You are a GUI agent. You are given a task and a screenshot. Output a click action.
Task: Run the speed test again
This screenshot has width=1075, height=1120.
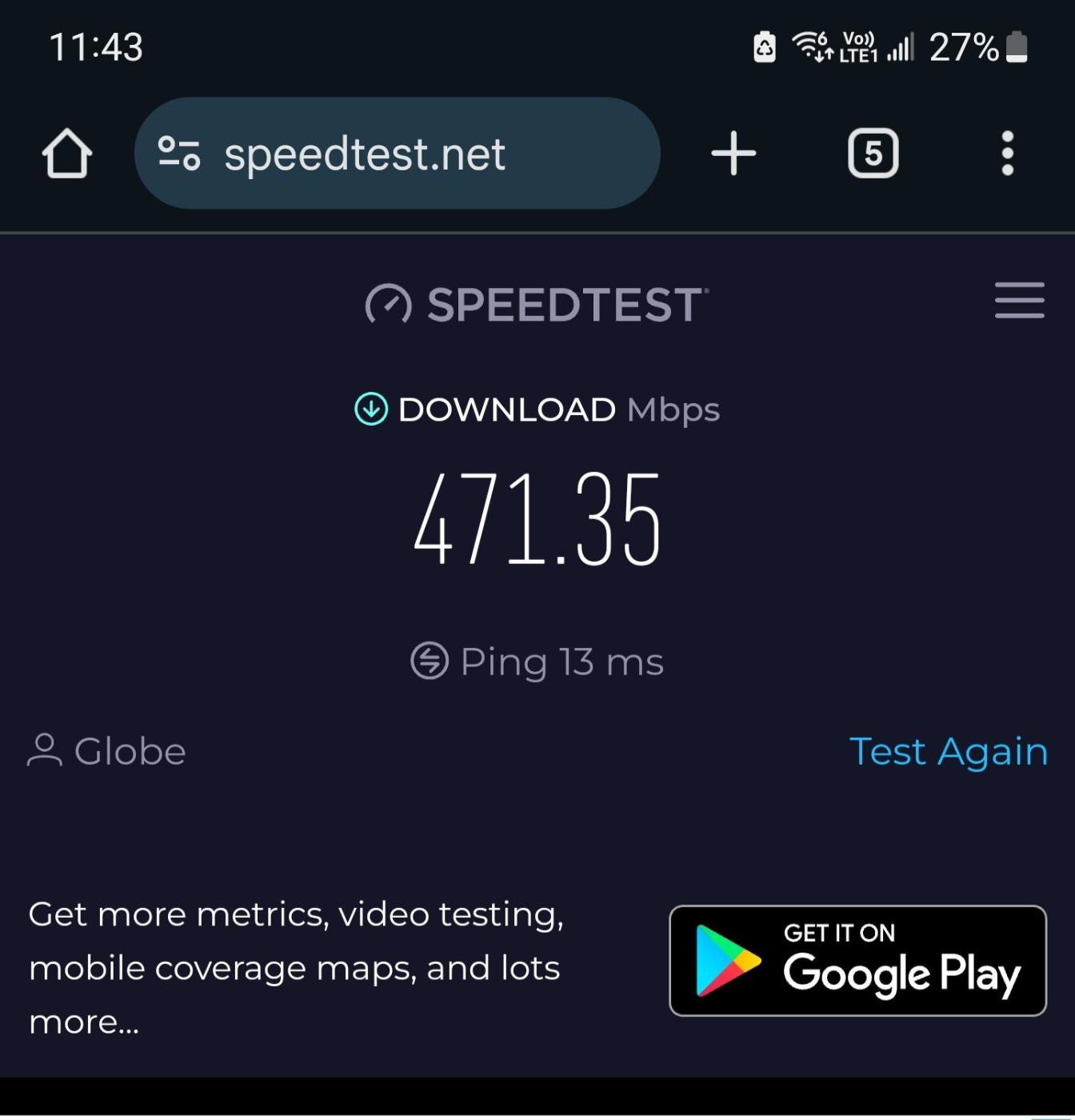tap(948, 752)
